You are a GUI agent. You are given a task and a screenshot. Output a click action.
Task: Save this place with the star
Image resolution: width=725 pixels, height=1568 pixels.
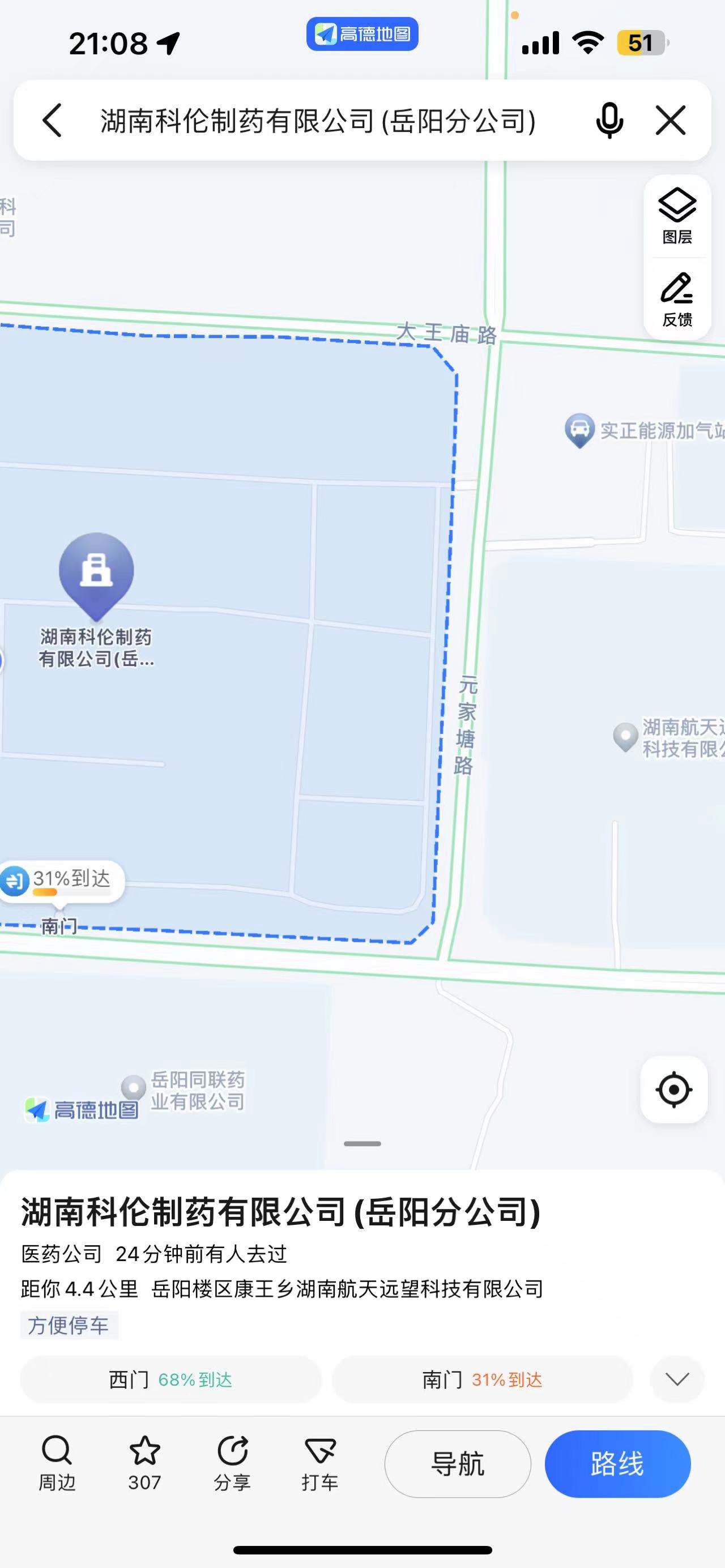click(x=144, y=1463)
